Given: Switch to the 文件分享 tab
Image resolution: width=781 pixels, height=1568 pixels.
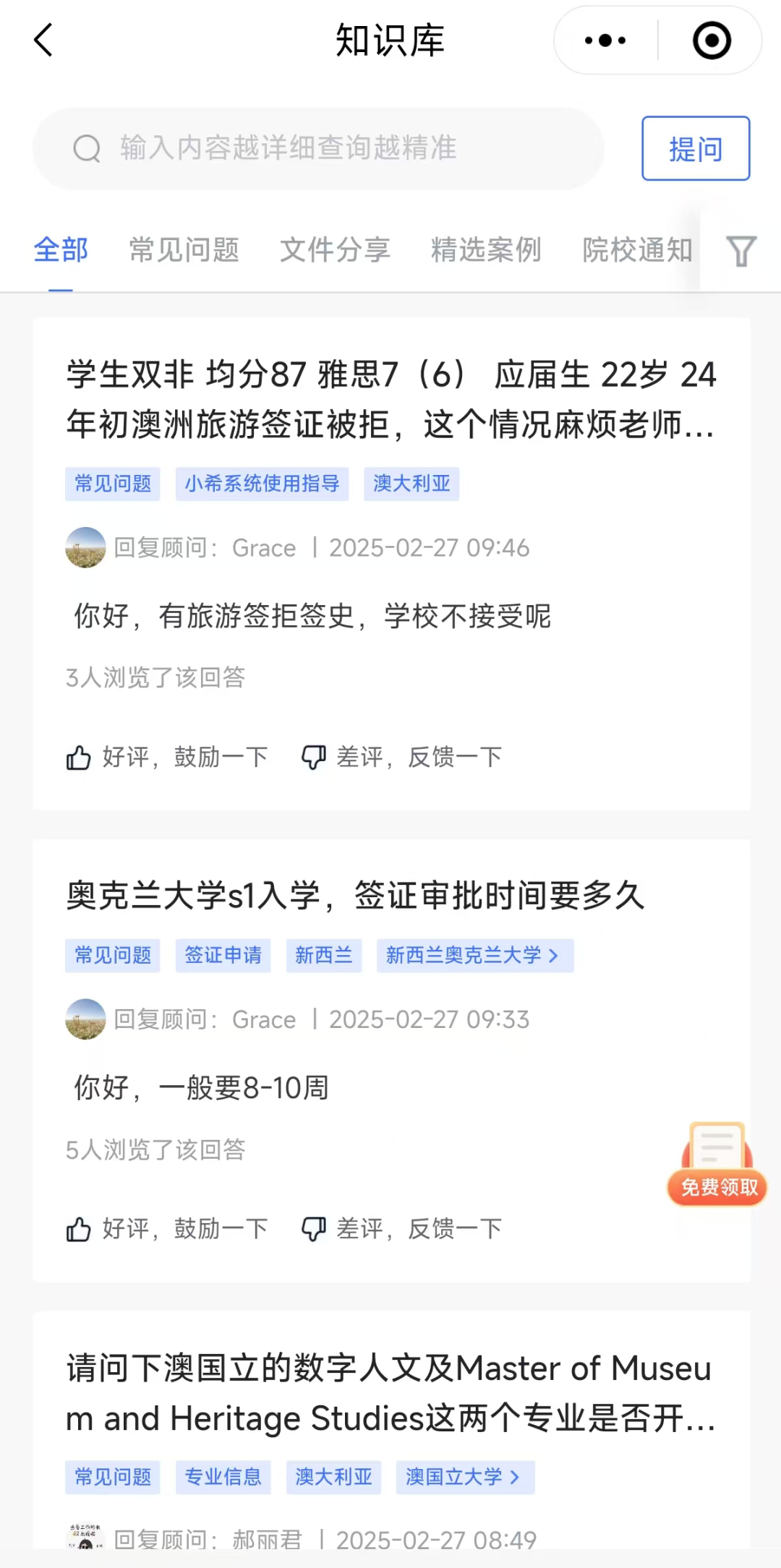Looking at the screenshot, I should [335, 250].
